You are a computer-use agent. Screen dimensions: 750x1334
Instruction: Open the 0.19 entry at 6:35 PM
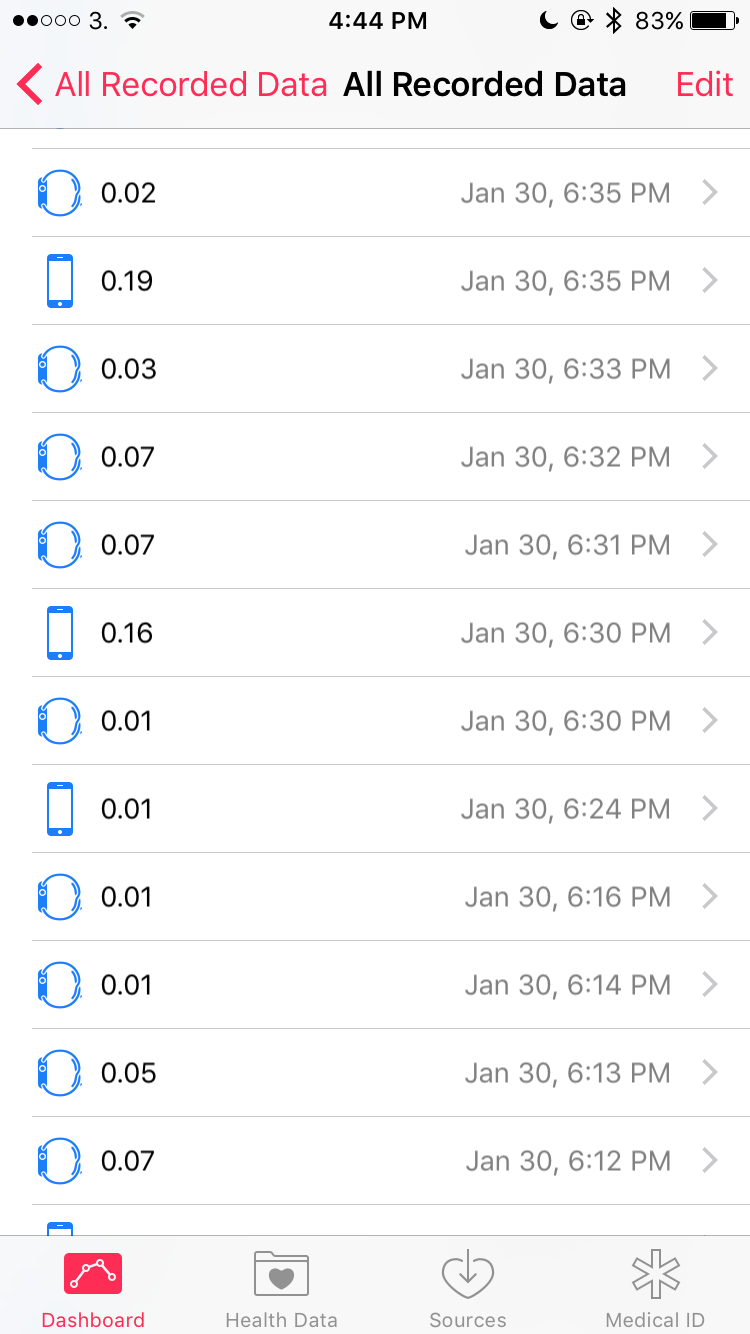click(375, 281)
